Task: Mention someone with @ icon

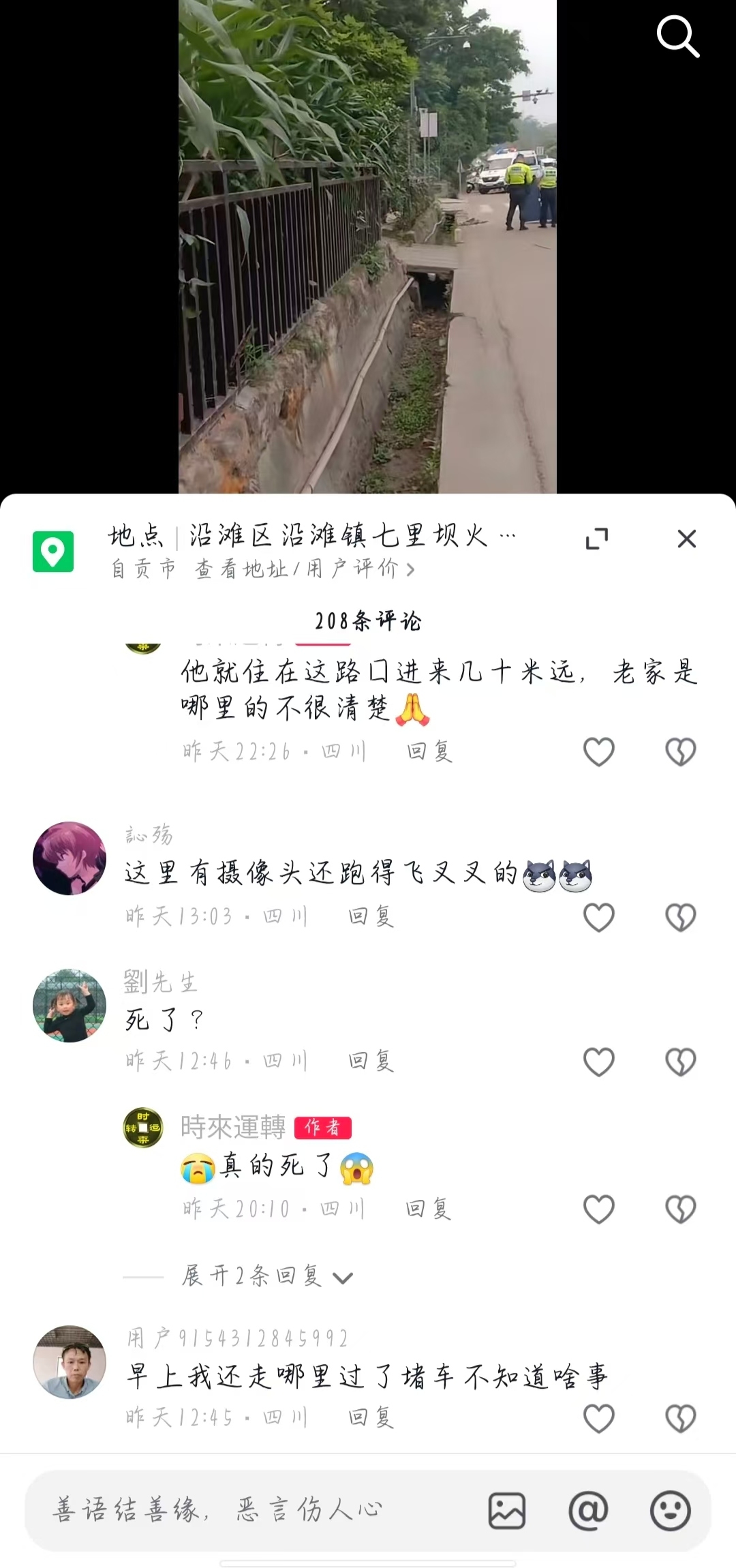Action: pos(588,1510)
